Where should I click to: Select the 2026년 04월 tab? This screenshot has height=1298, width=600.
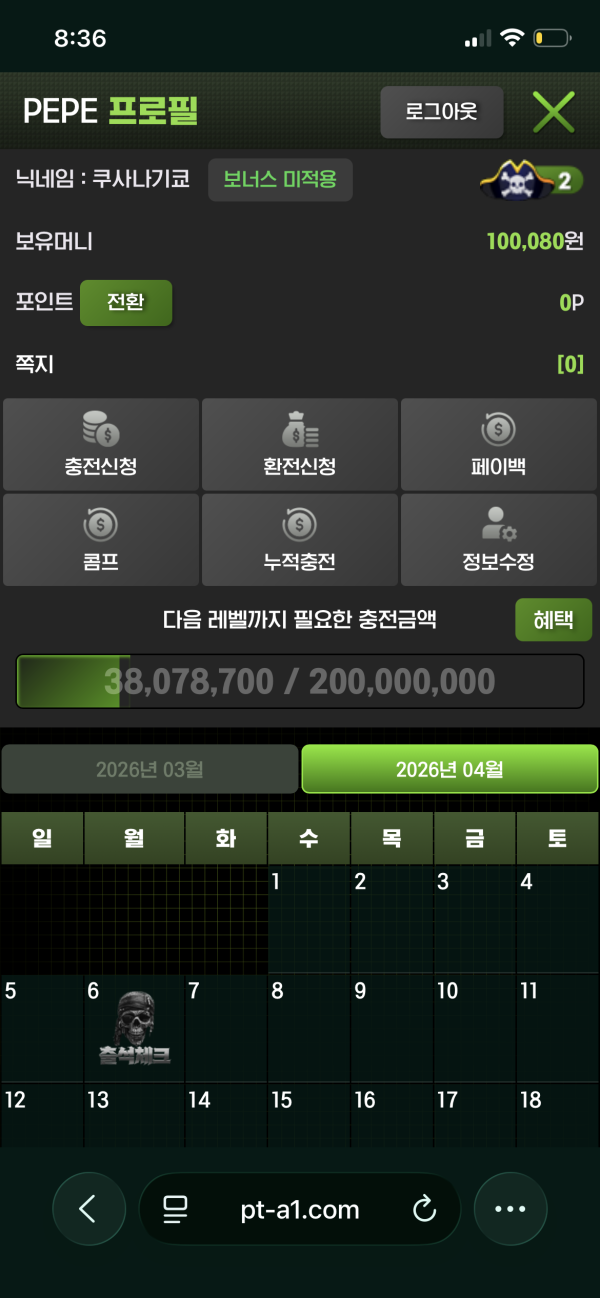click(449, 769)
